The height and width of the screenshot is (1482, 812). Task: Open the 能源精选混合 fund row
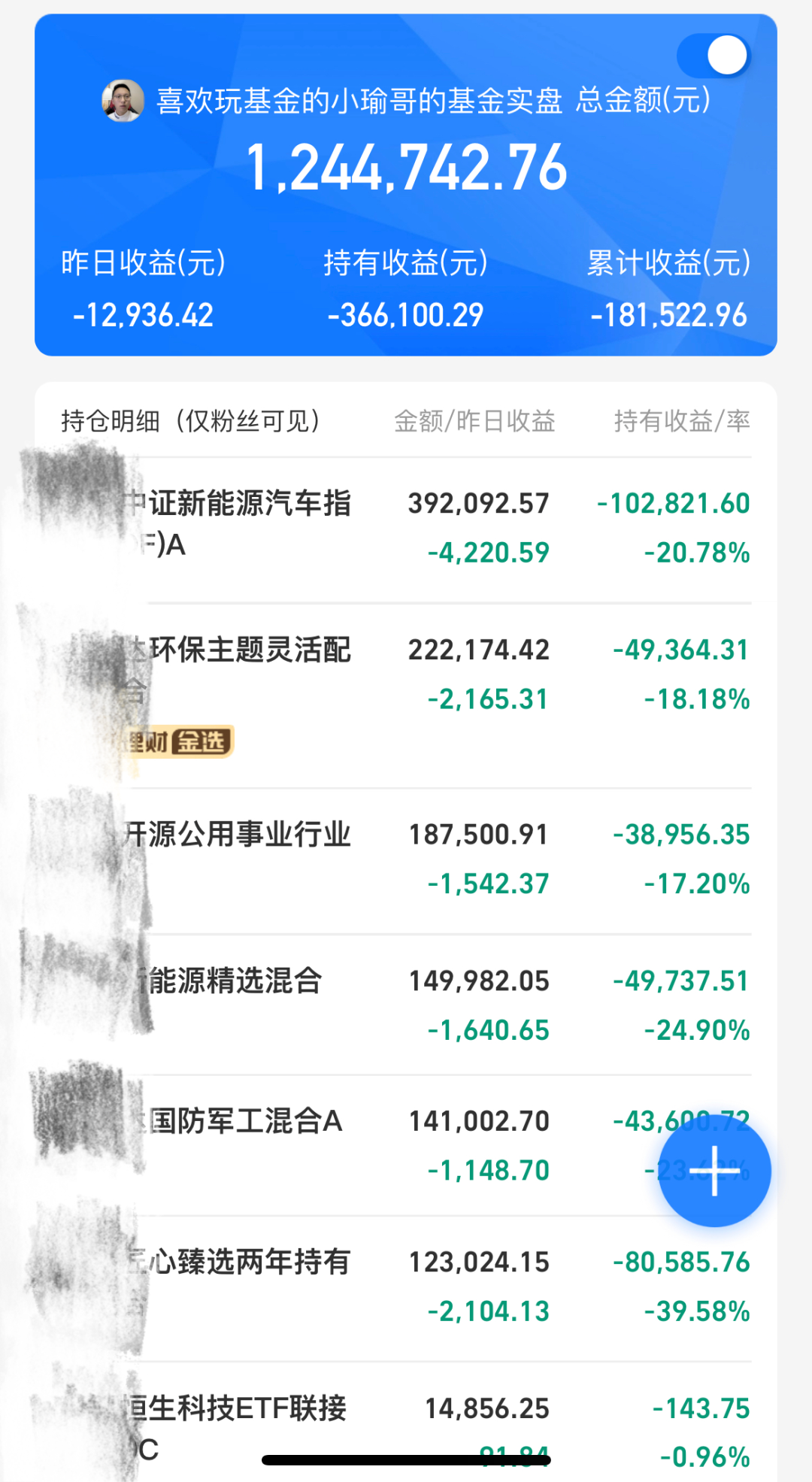(406, 1005)
